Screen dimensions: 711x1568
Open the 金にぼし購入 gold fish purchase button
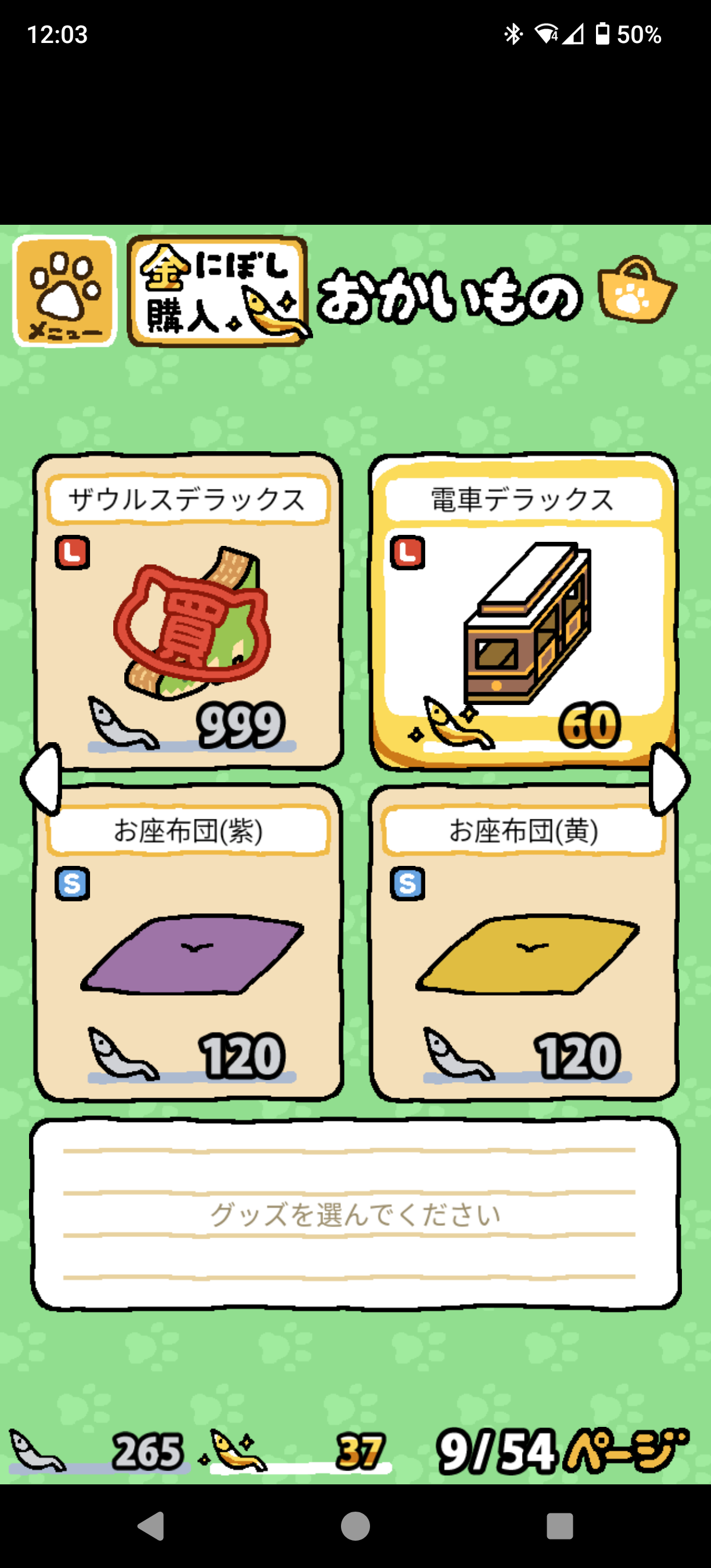pos(218,292)
